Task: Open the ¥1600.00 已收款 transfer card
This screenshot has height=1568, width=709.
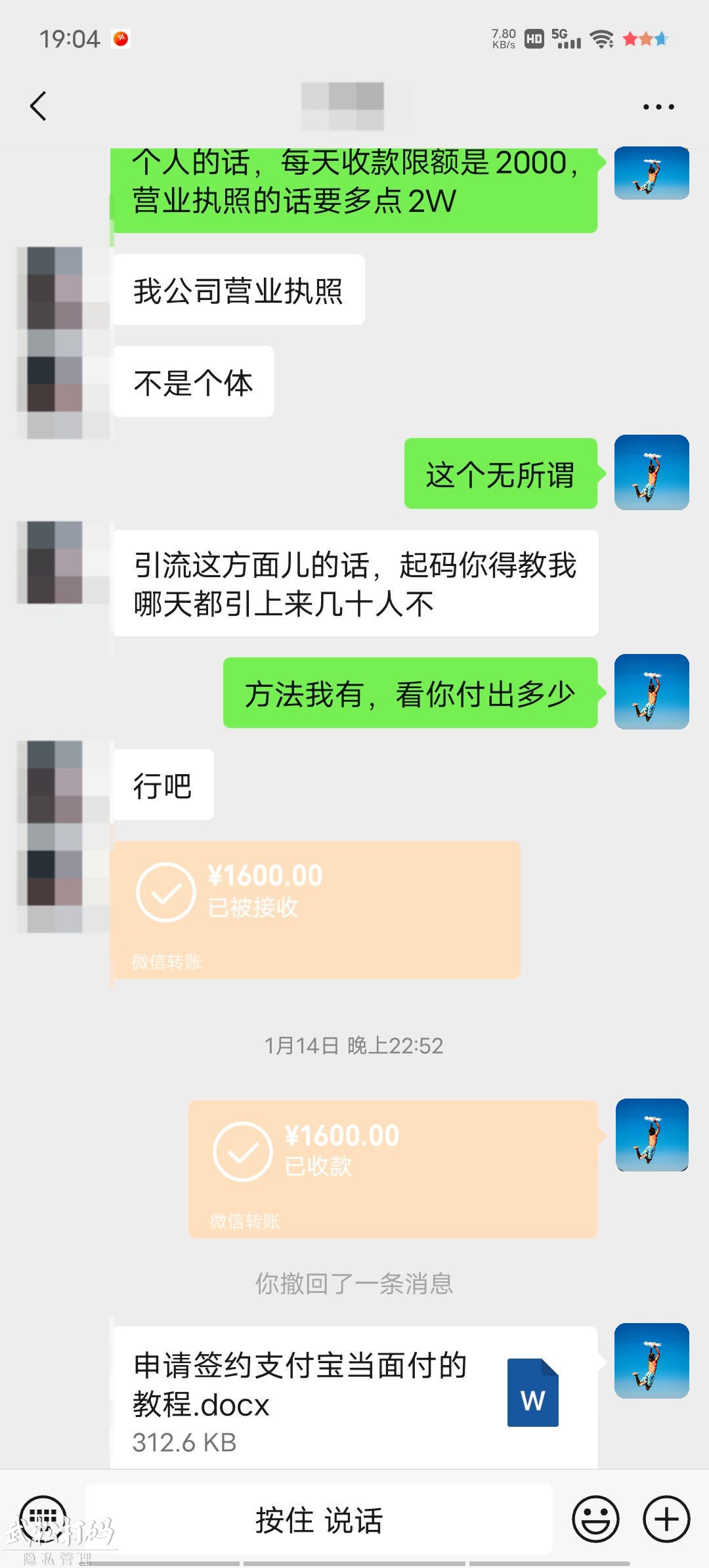Action: point(393,1169)
